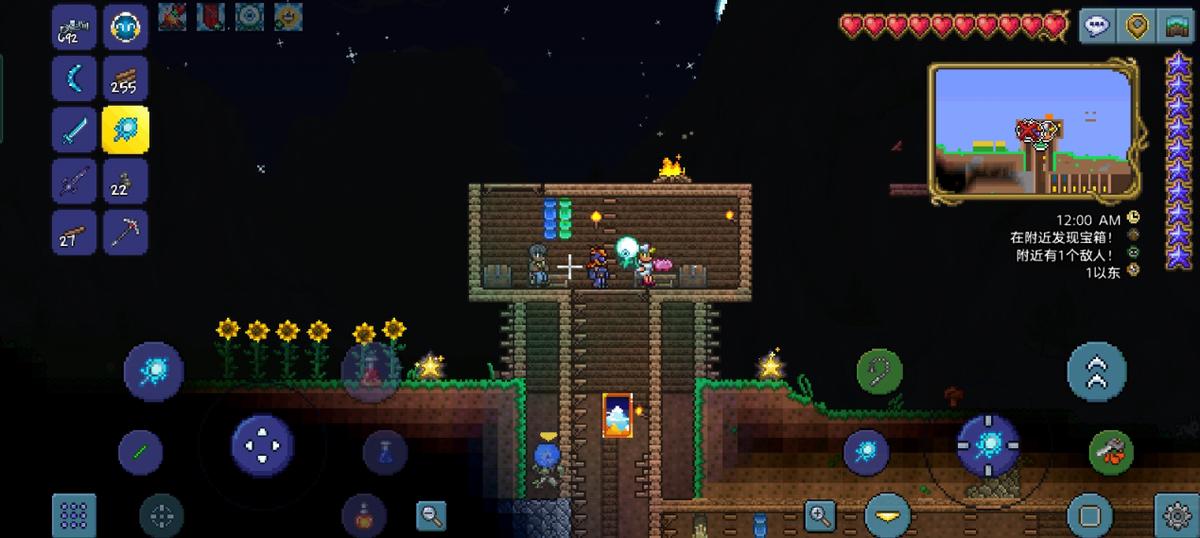Select the hotbar pickaxe slot
1200x538 pixels.
(x=126, y=232)
